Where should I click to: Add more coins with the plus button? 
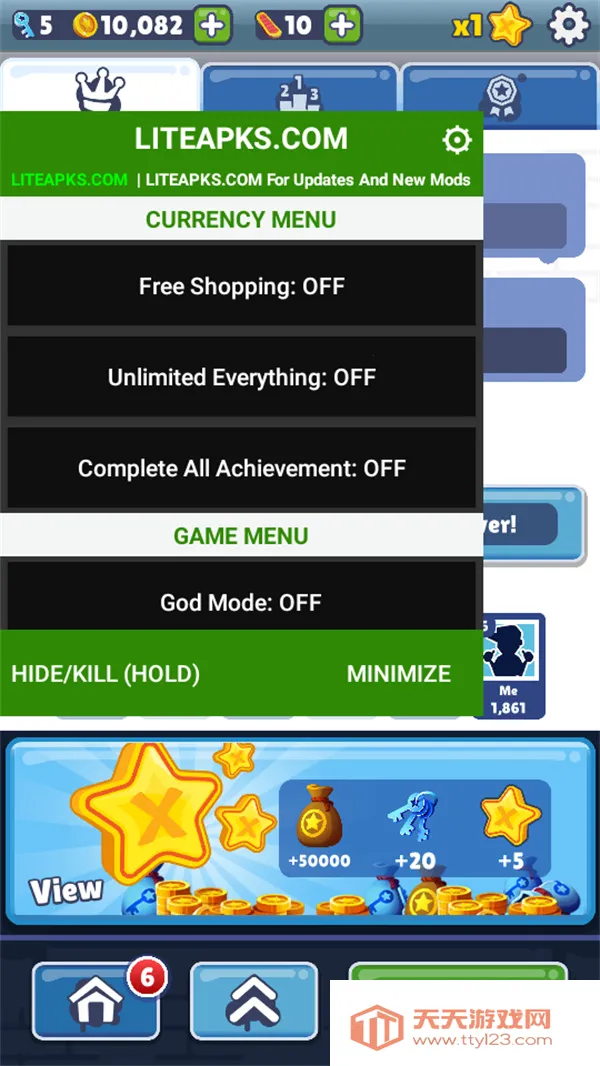tap(211, 24)
